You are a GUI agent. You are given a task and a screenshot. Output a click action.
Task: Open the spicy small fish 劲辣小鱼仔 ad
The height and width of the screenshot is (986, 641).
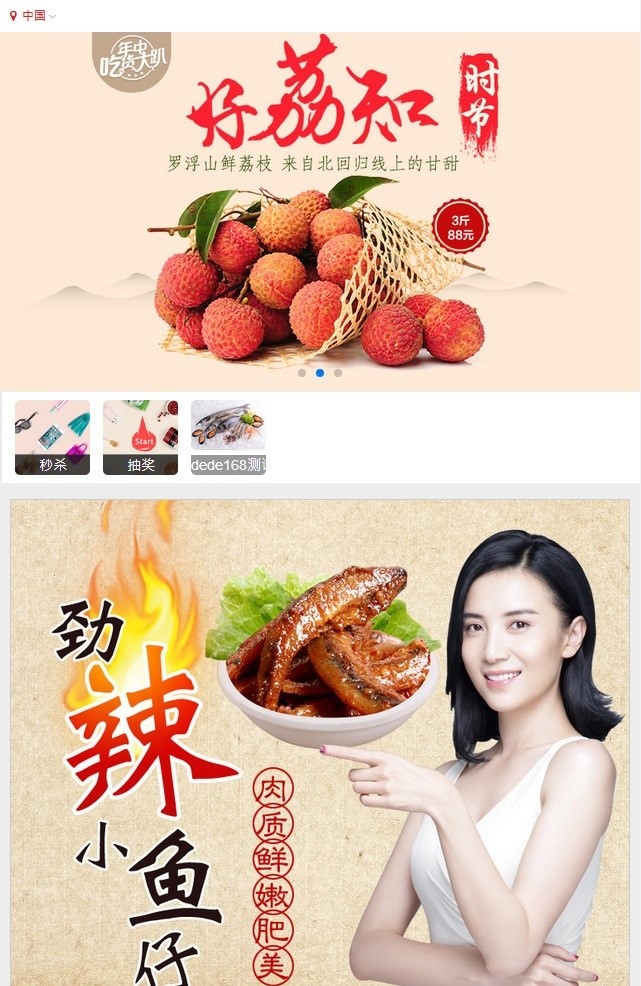[x=320, y=740]
